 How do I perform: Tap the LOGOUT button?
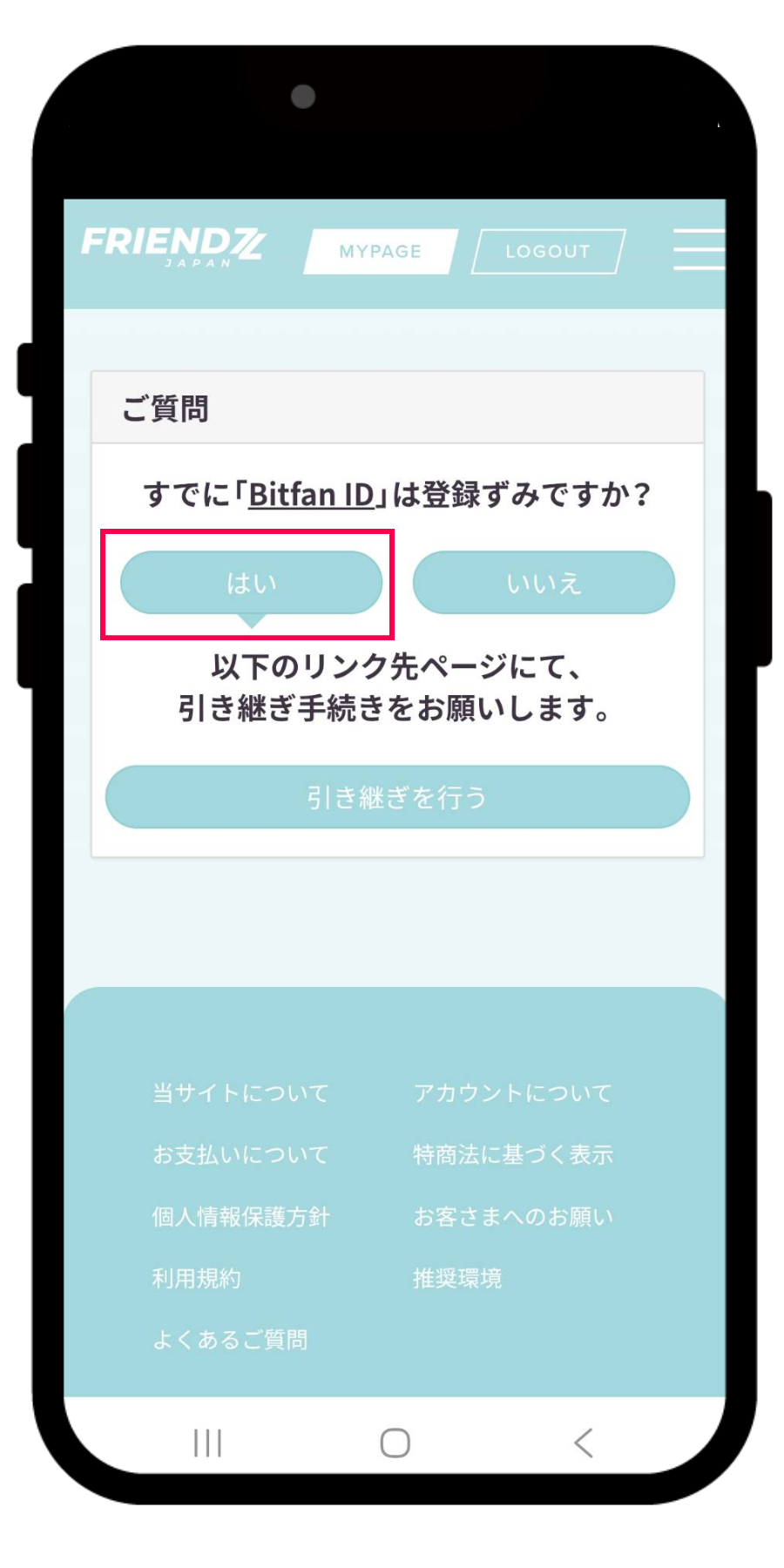548,252
